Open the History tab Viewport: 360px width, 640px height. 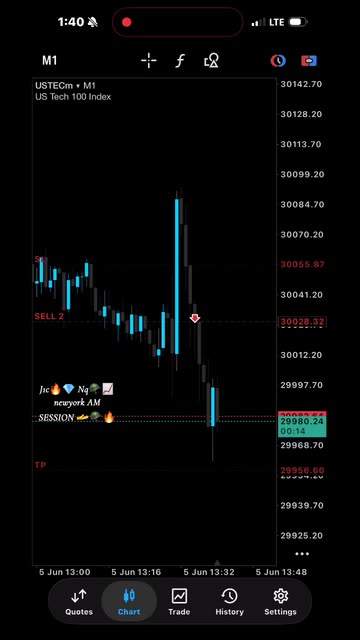[x=229, y=602]
